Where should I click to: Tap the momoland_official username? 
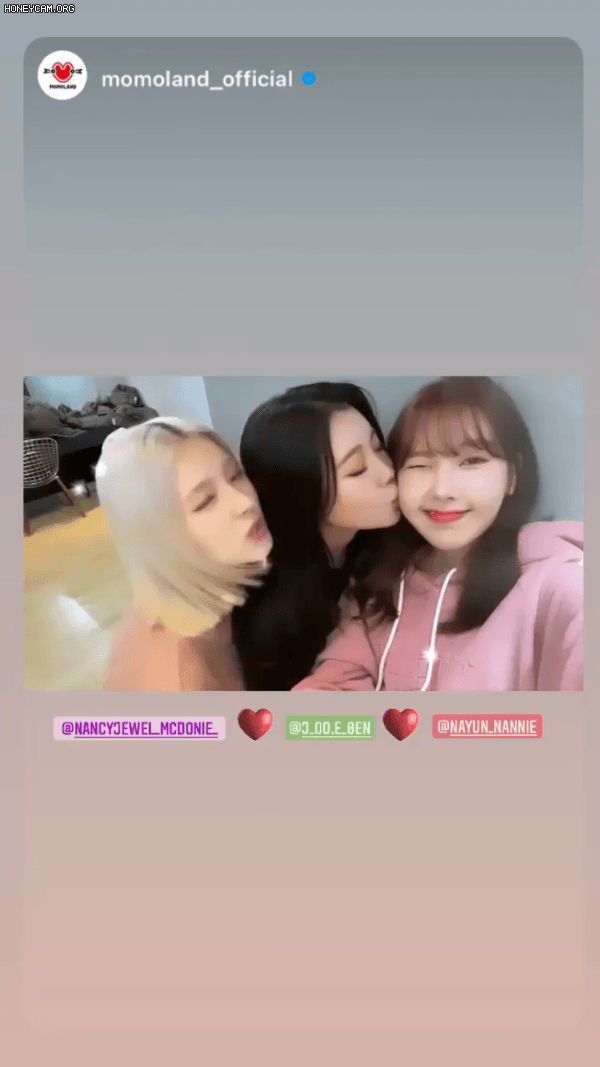click(x=197, y=79)
